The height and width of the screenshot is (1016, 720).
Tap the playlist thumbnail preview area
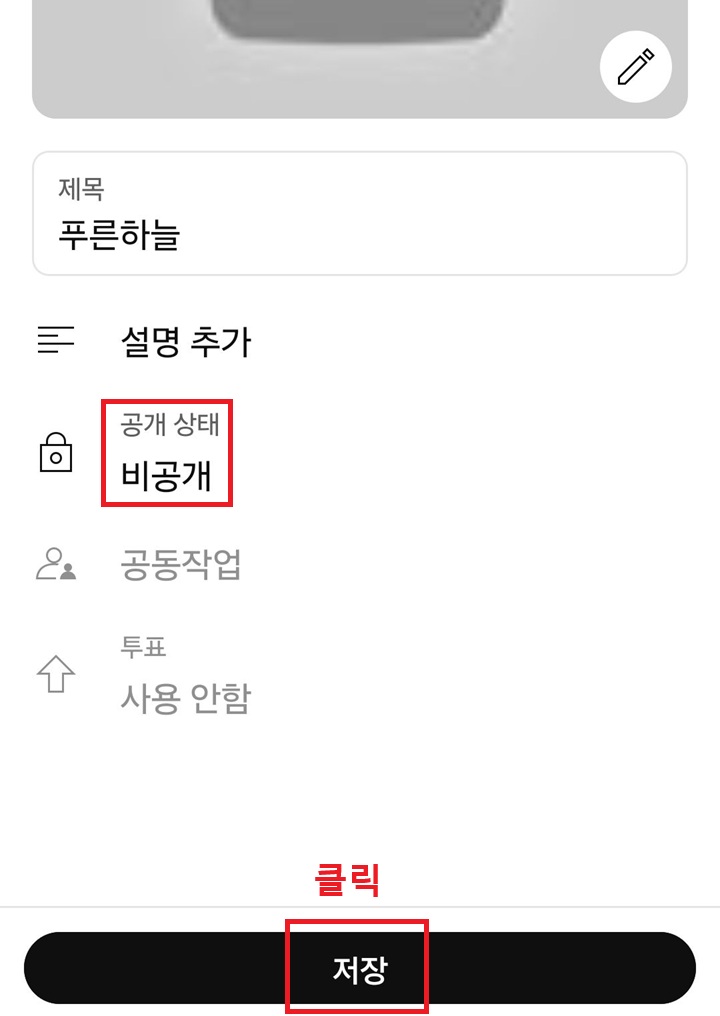pos(360,50)
